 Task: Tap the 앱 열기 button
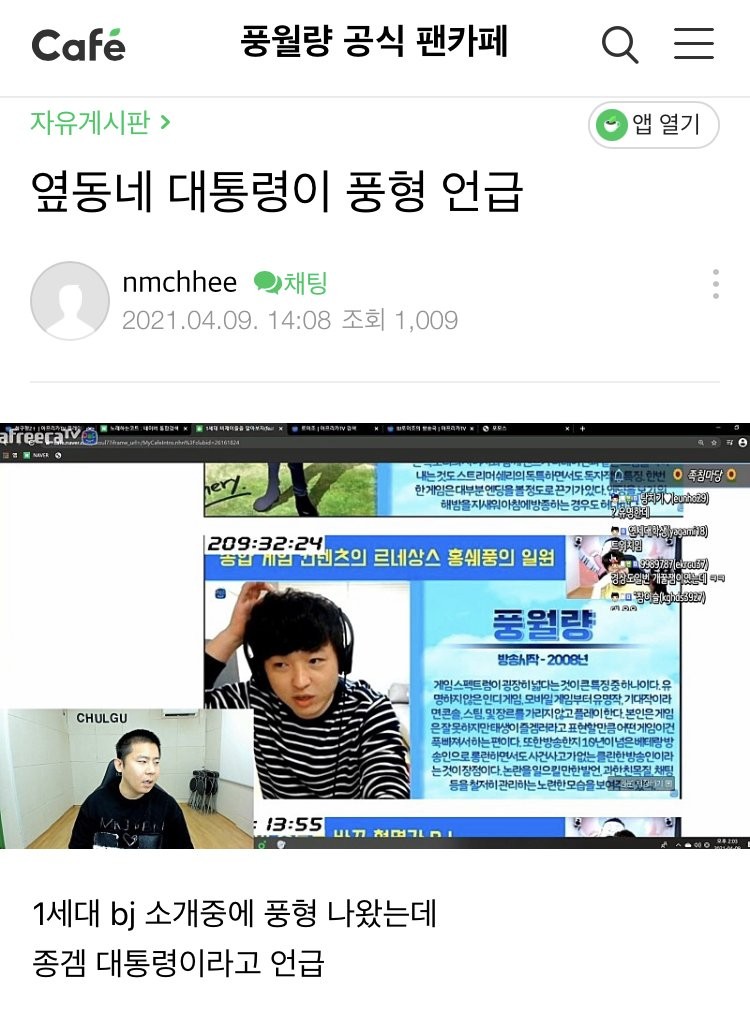tap(653, 125)
